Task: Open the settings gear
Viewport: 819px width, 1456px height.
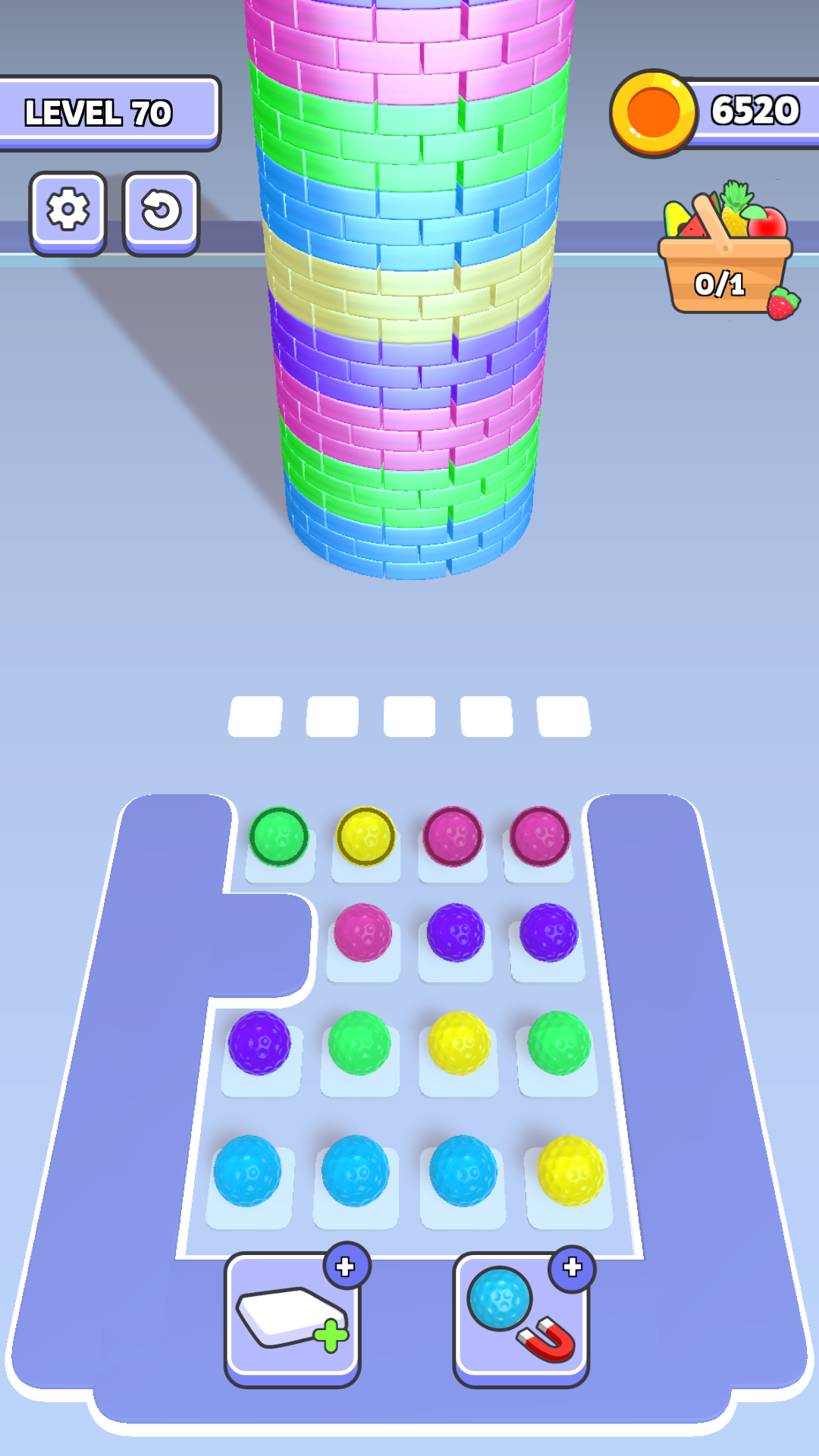Action: (x=68, y=211)
